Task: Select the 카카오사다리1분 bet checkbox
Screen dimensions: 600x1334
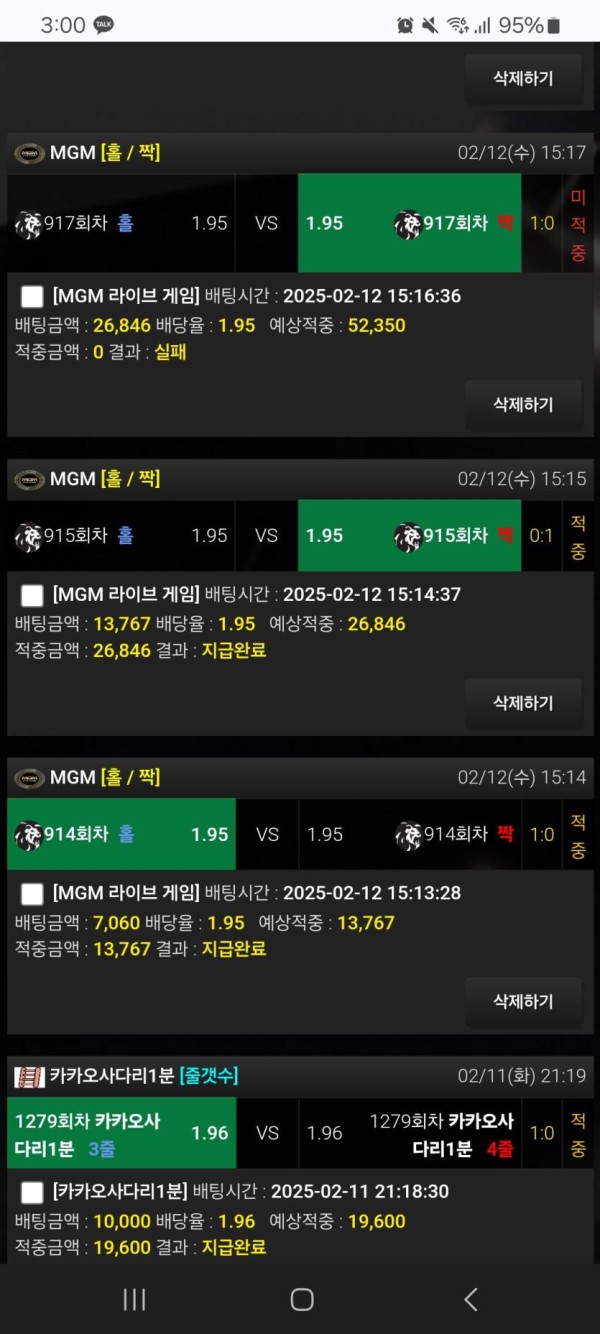Action: (x=32, y=1191)
